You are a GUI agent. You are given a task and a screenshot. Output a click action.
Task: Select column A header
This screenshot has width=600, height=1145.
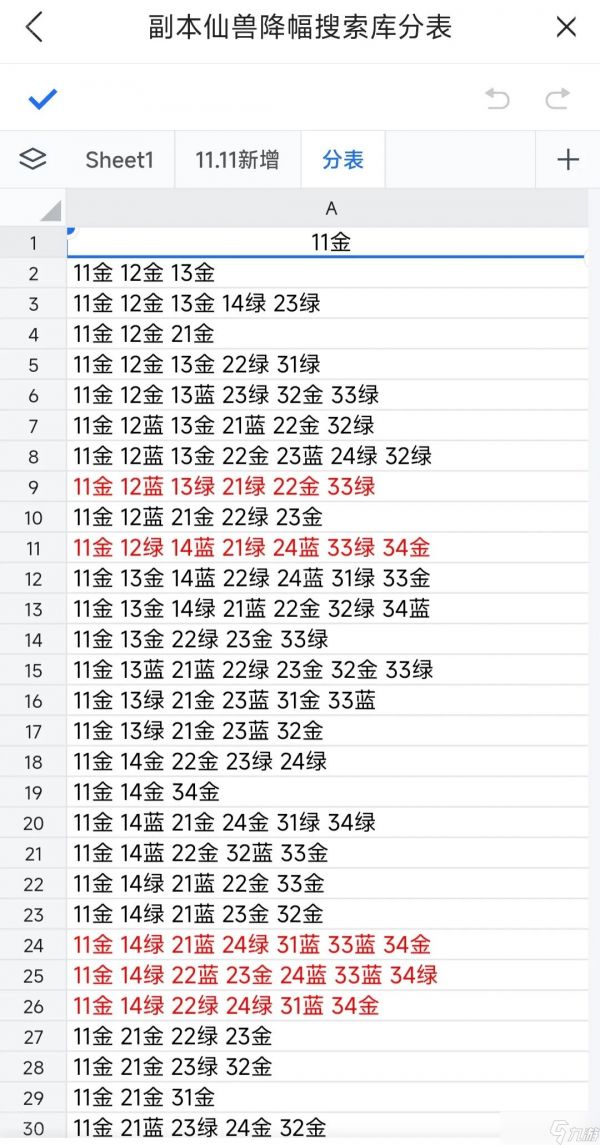pyautogui.click(x=331, y=208)
